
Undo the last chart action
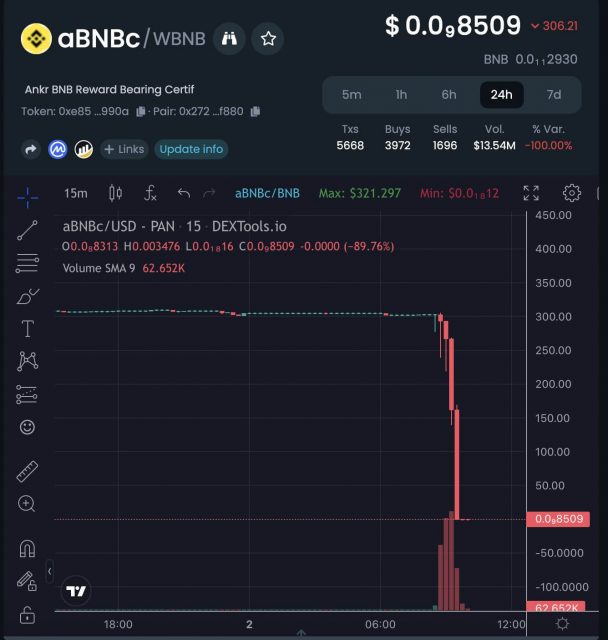click(183, 193)
